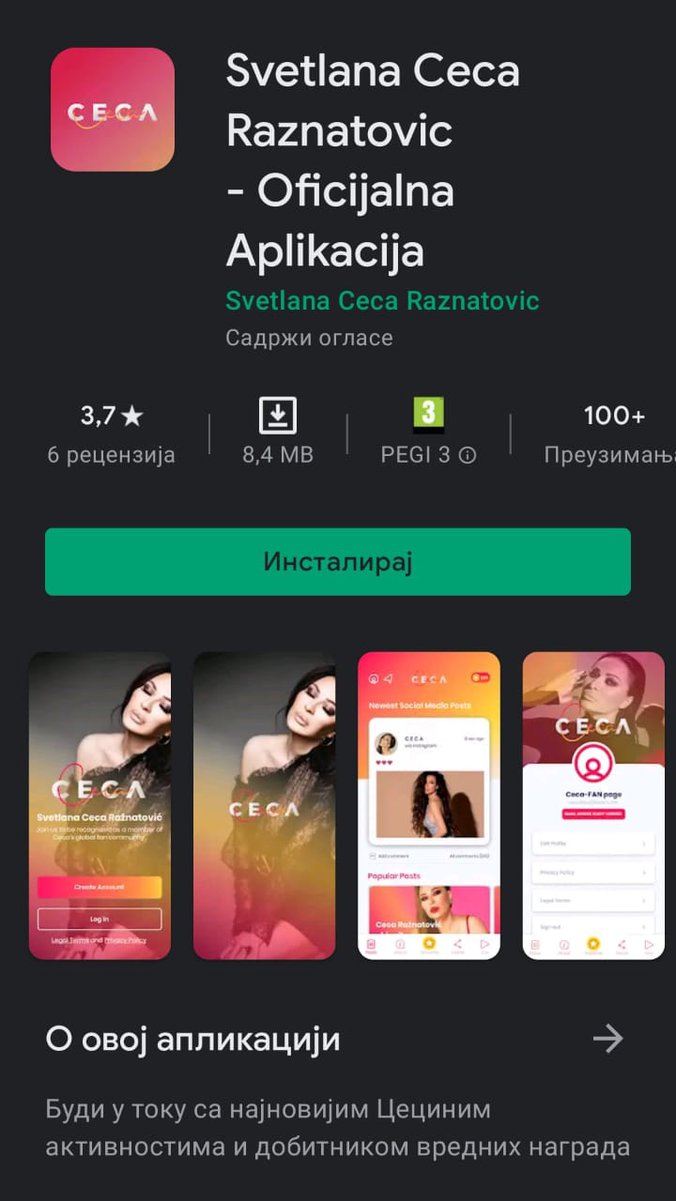This screenshot has height=1201, width=676.
Task: Expand the О овој апликацији section arrow
Action: click(x=607, y=1039)
